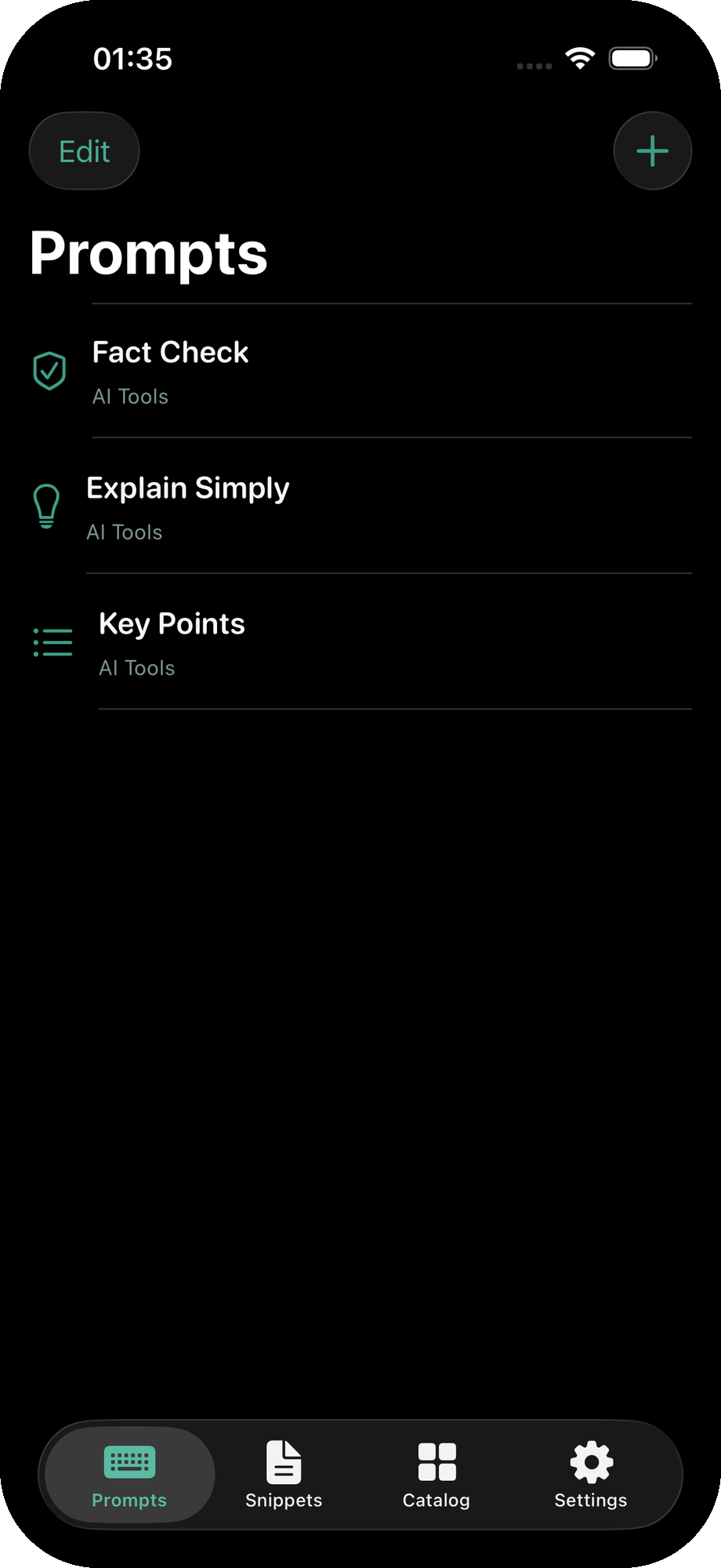Open the keyboard icon in the Prompts tab
The width and height of the screenshot is (721, 1568).
[129, 1461]
